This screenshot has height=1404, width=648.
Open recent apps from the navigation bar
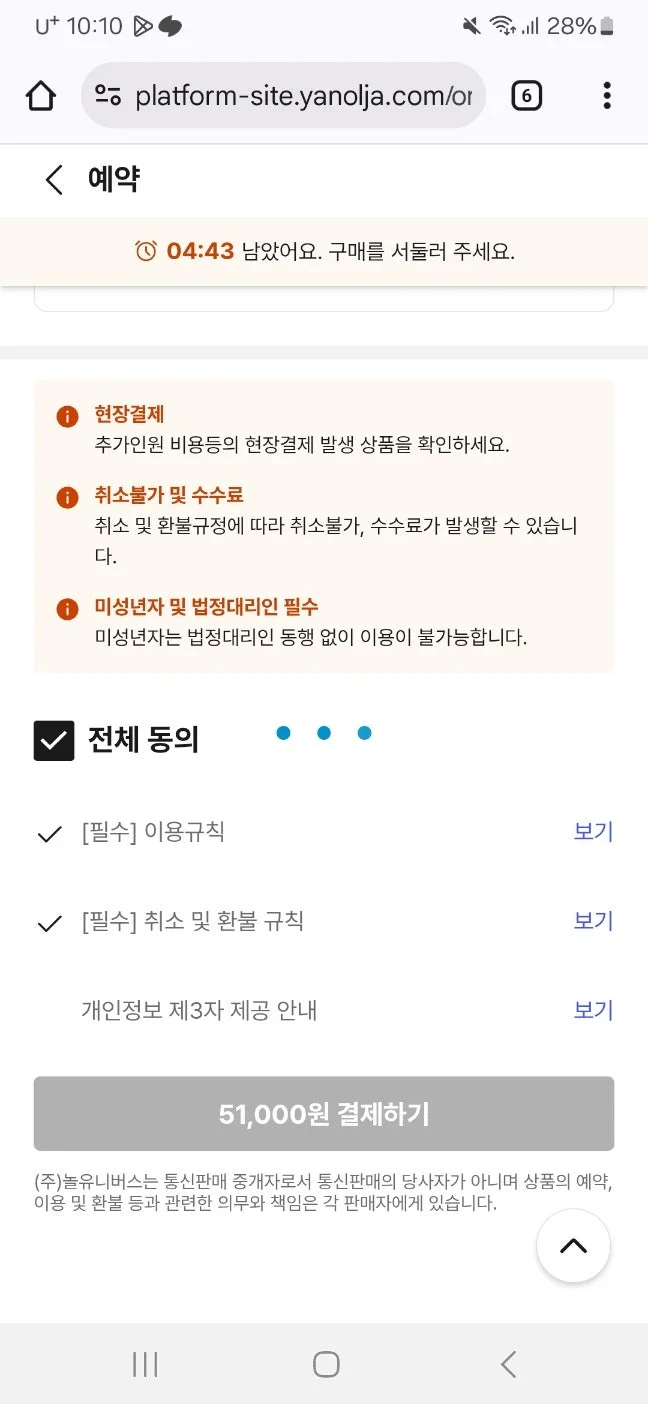pos(145,1364)
